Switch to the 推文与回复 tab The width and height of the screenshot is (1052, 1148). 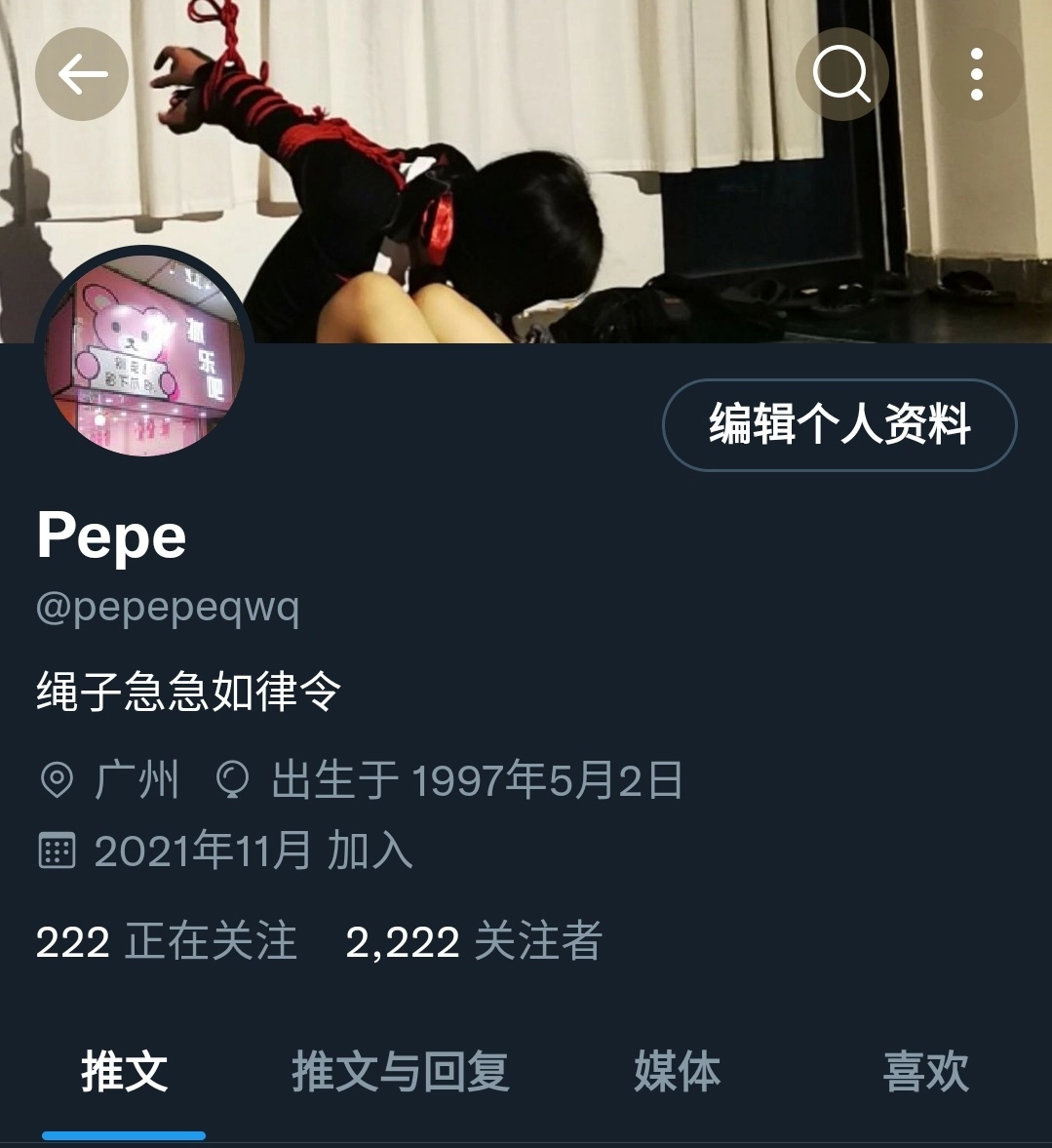pos(401,1072)
